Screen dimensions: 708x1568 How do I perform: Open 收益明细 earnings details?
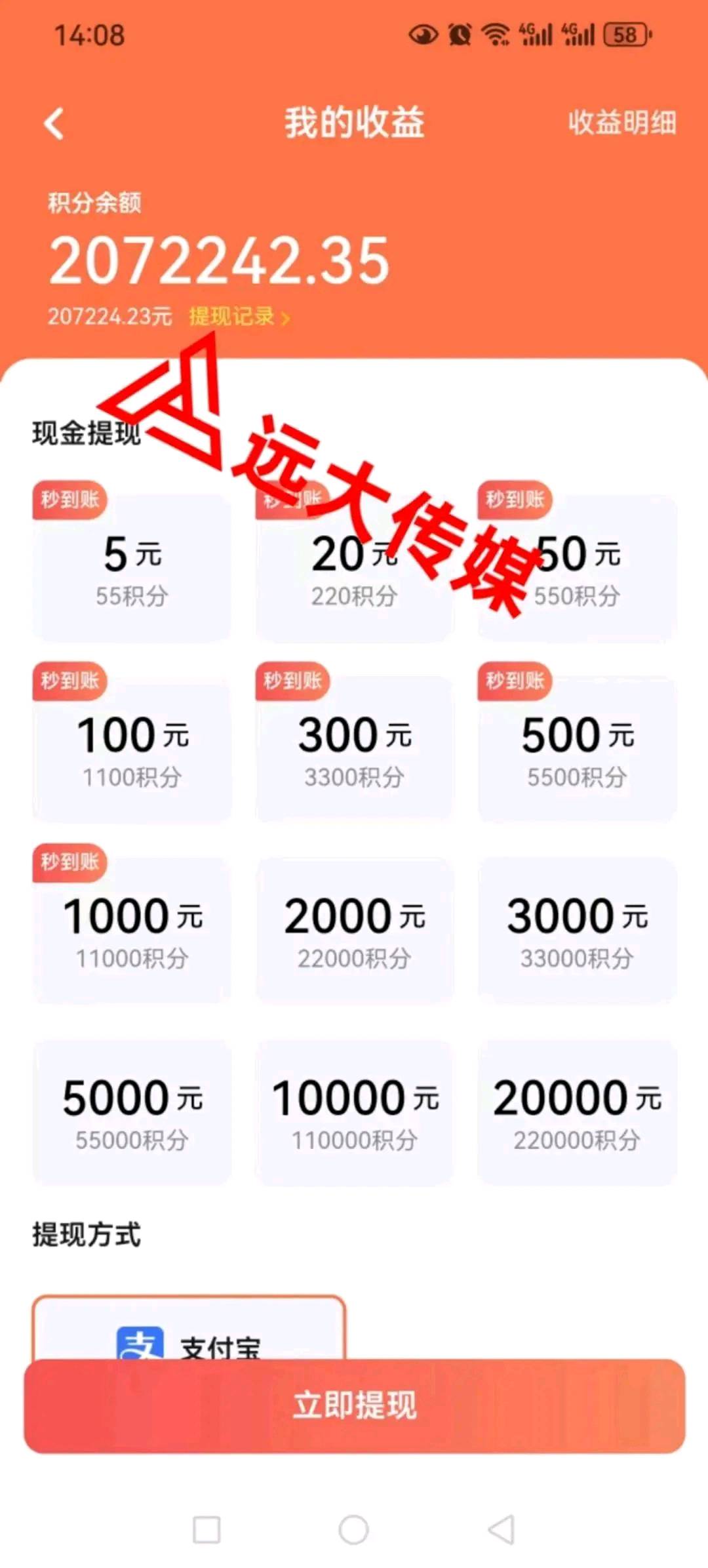(x=621, y=123)
